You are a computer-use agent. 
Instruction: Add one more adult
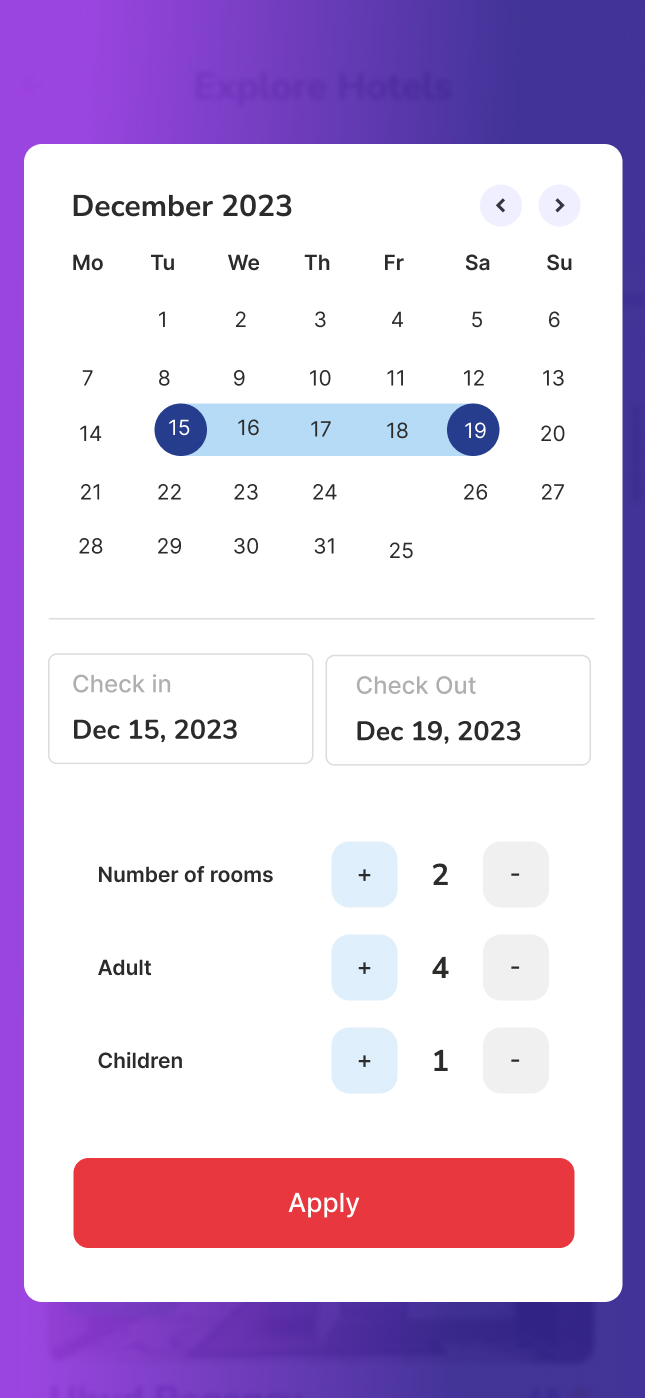tap(364, 968)
